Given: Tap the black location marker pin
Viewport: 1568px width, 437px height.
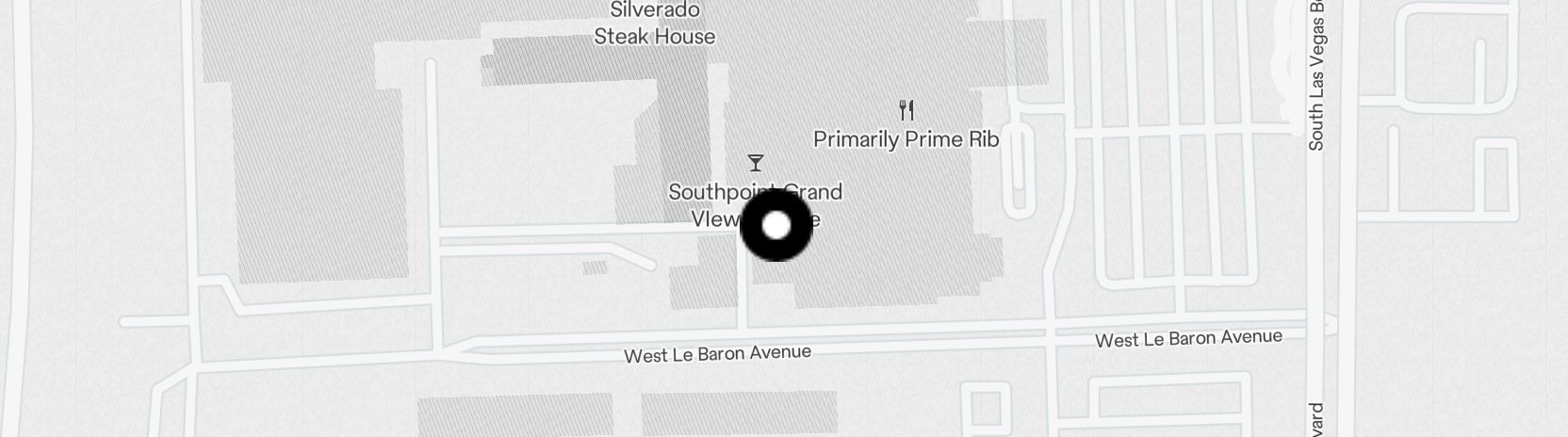Looking at the screenshot, I should 776,226.
